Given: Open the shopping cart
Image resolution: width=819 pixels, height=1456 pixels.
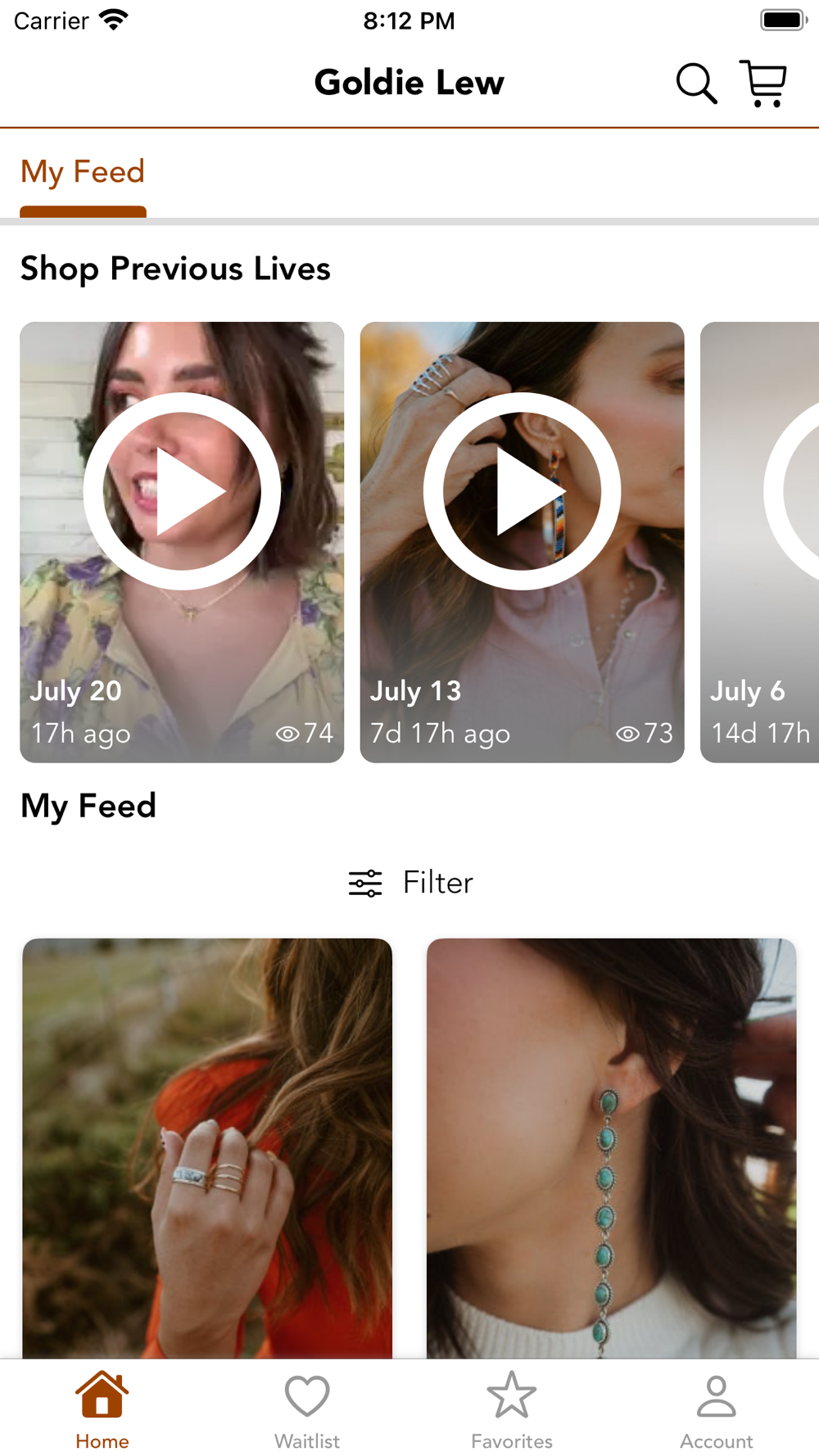Looking at the screenshot, I should tap(763, 84).
